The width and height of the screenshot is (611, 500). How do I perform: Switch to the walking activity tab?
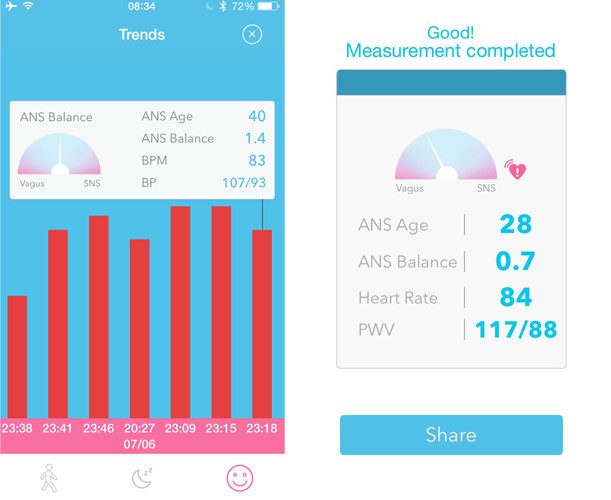[x=50, y=478]
